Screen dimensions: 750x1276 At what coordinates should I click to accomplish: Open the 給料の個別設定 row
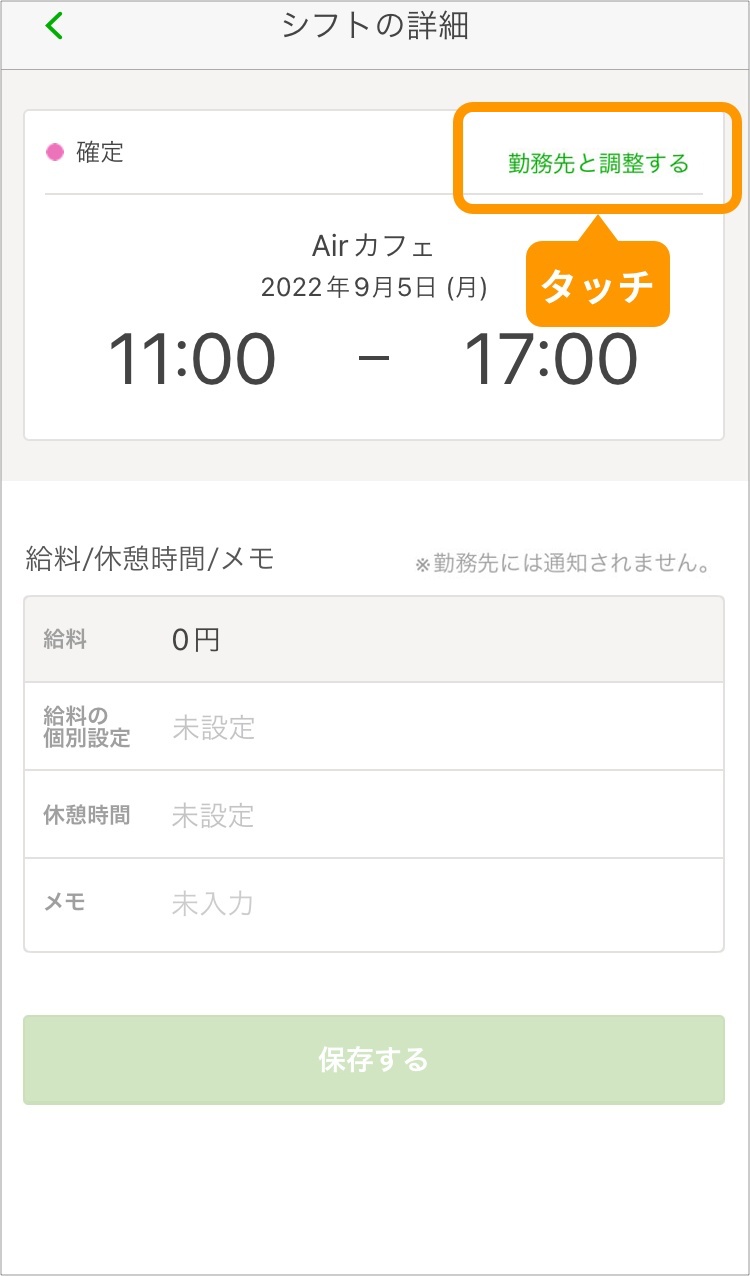tap(373, 727)
